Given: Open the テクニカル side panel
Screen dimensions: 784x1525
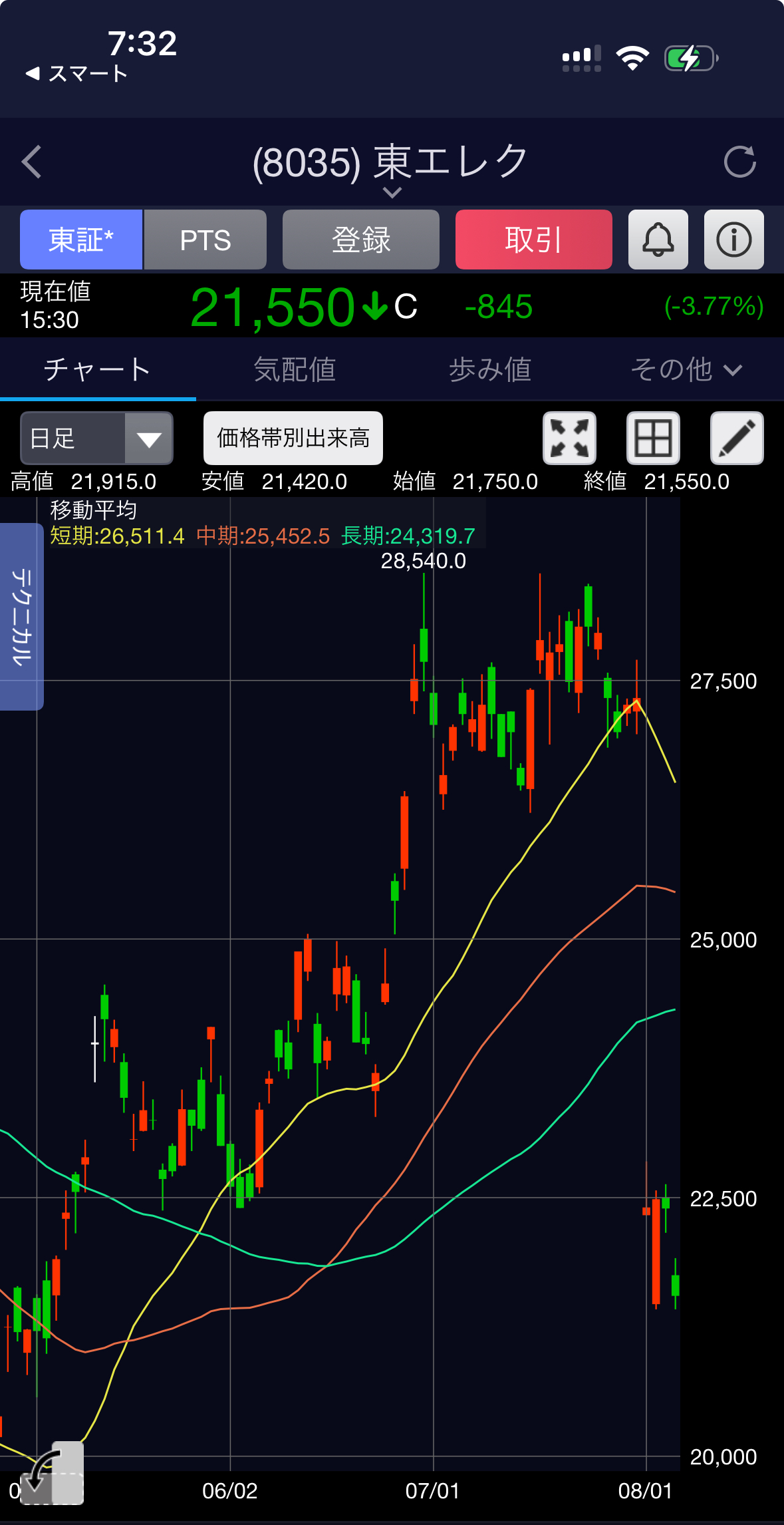Looking at the screenshot, I should [x=21, y=616].
